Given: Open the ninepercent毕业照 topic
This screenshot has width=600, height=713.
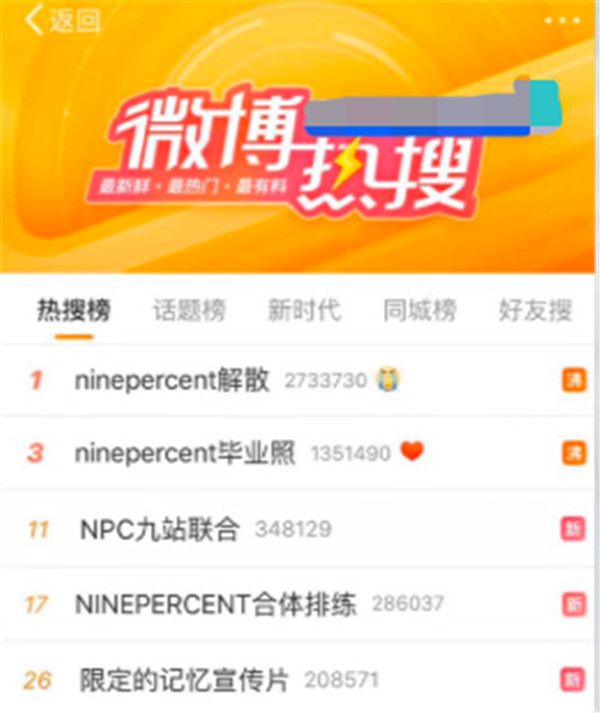Looking at the screenshot, I should tap(185, 453).
